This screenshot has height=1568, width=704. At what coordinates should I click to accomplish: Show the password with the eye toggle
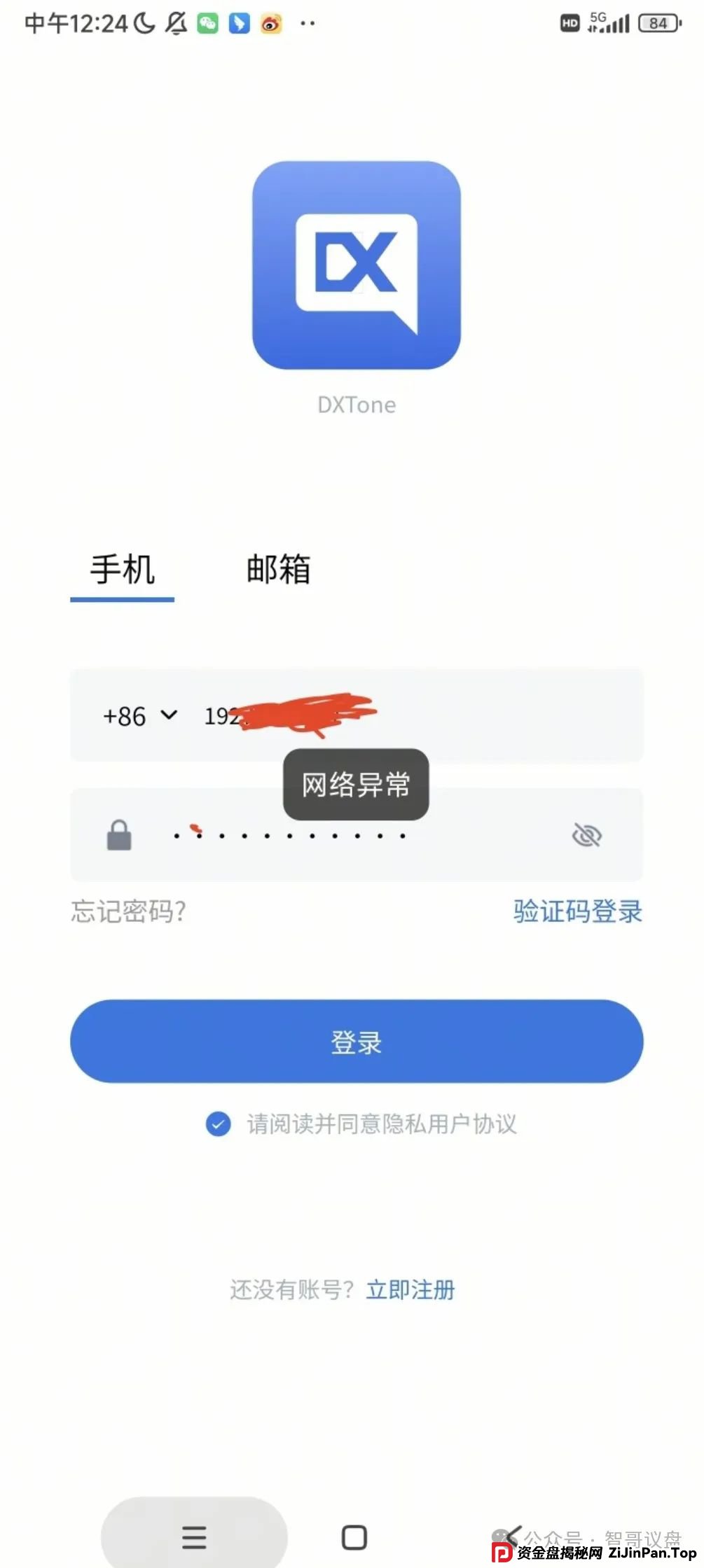[588, 835]
